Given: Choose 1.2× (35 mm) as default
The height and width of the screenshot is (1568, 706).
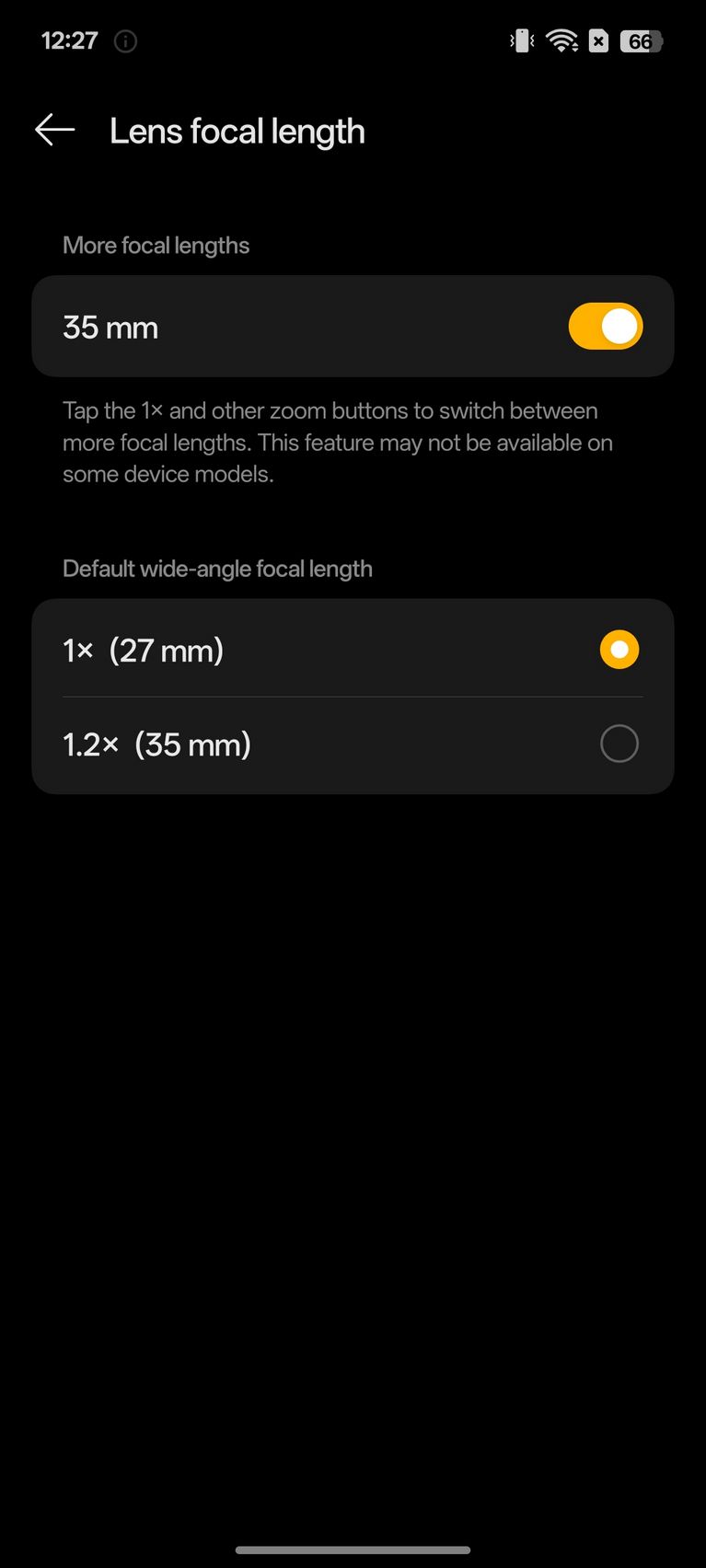Looking at the screenshot, I should coord(353,745).
